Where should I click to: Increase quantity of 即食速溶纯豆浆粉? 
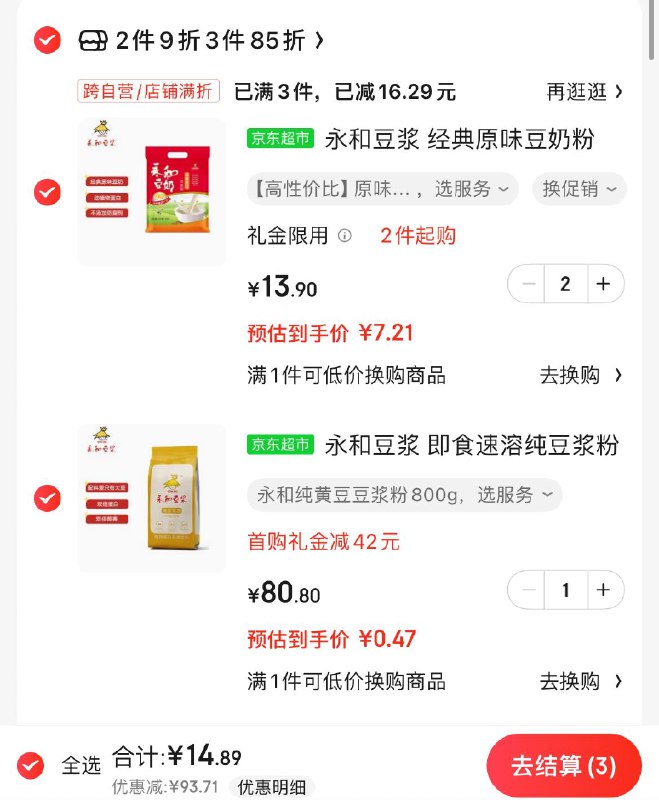click(x=603, y=590)
